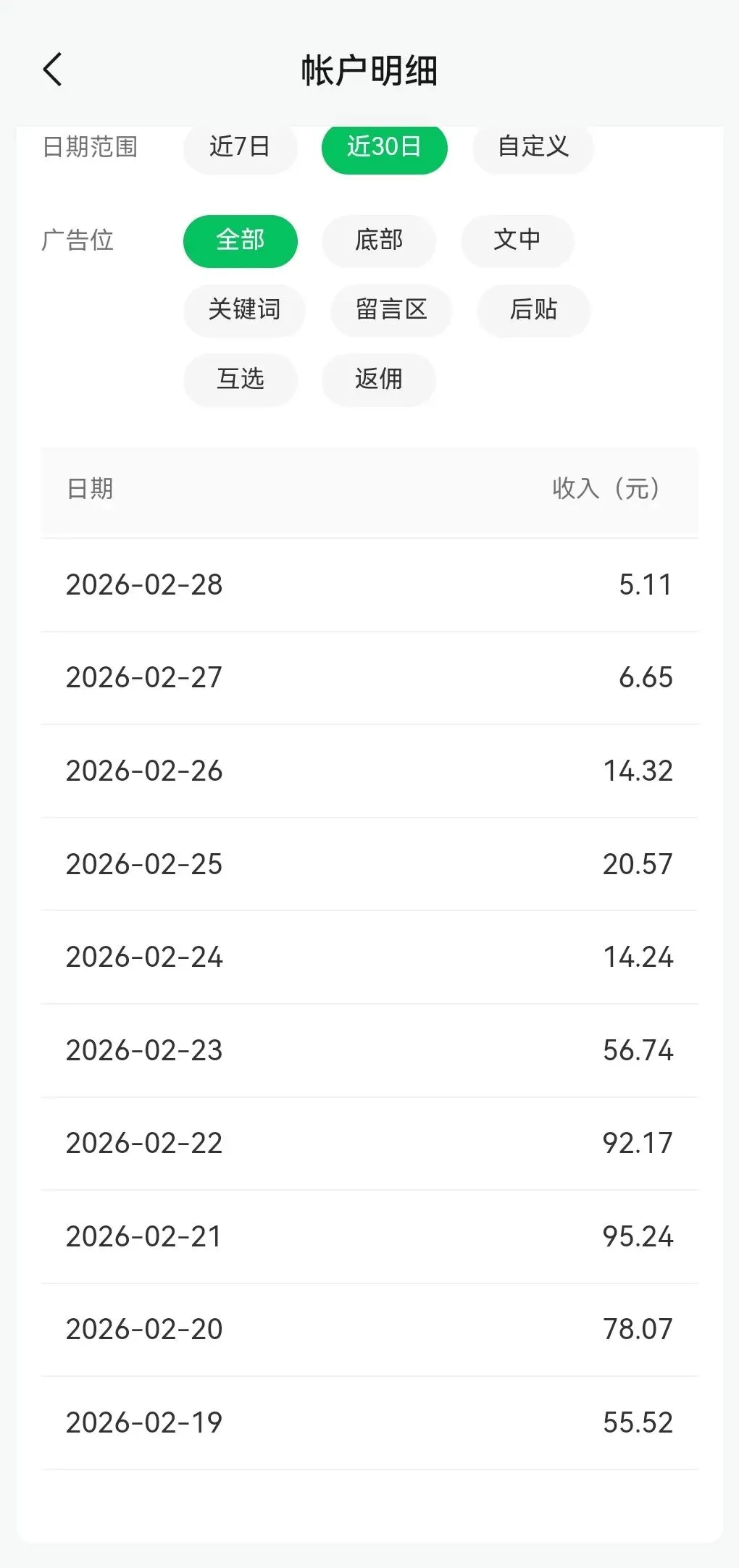Tap the 关键词 filter chip
This screenshot has height=1568, width=739.
point(244,310)
